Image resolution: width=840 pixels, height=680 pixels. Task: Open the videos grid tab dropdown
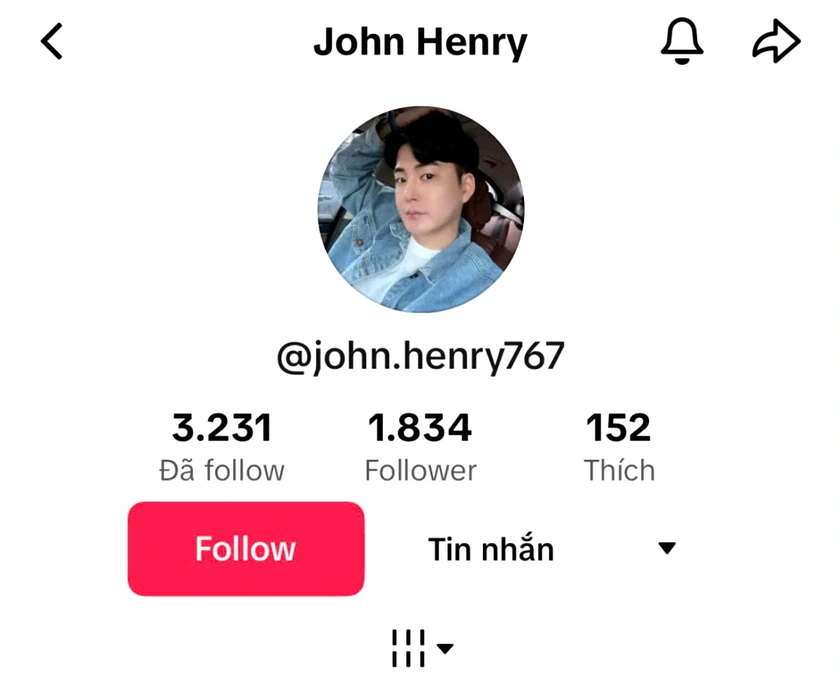coord(421,648)
